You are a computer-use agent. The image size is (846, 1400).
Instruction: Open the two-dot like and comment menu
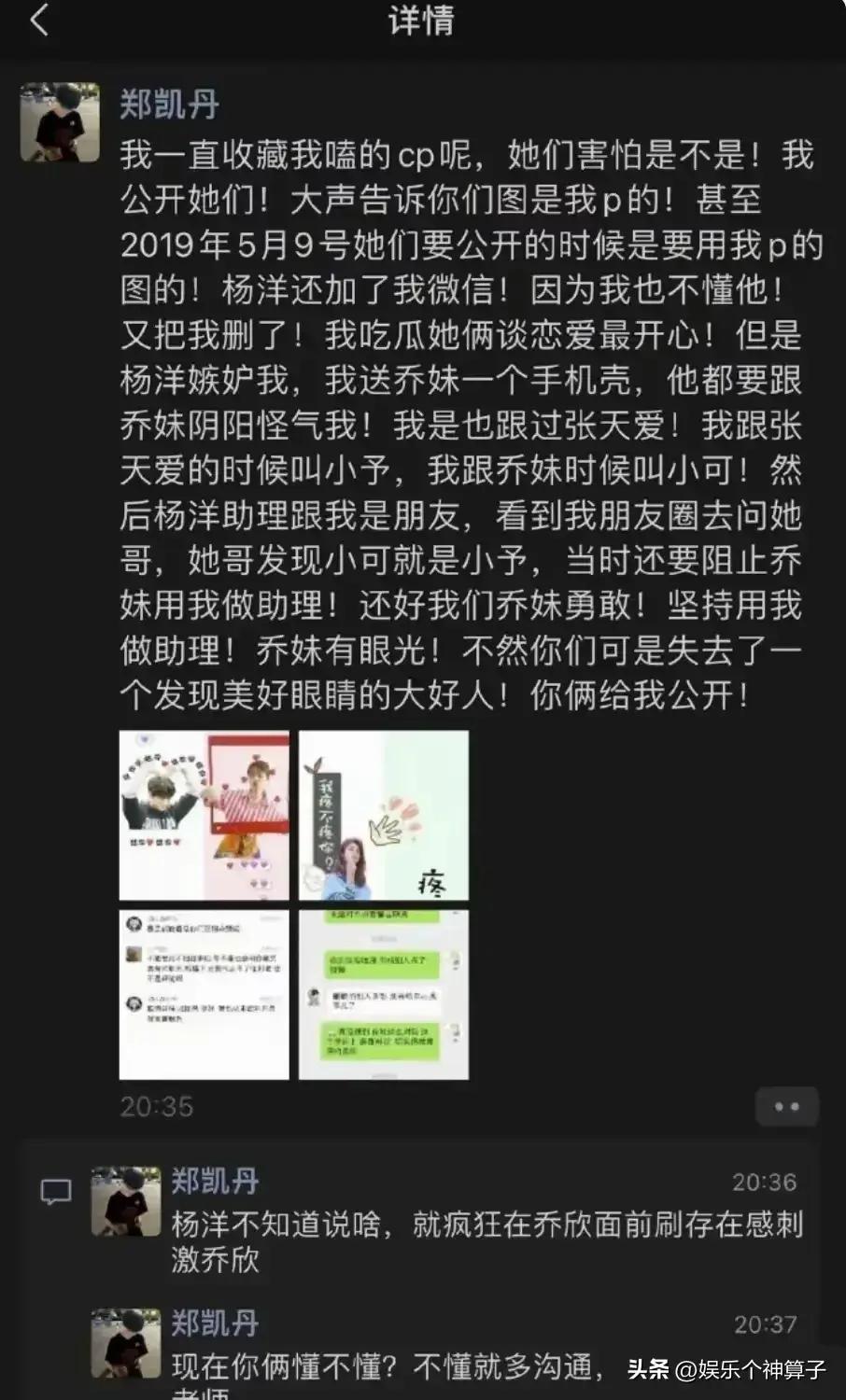[x=786, y=1107]
